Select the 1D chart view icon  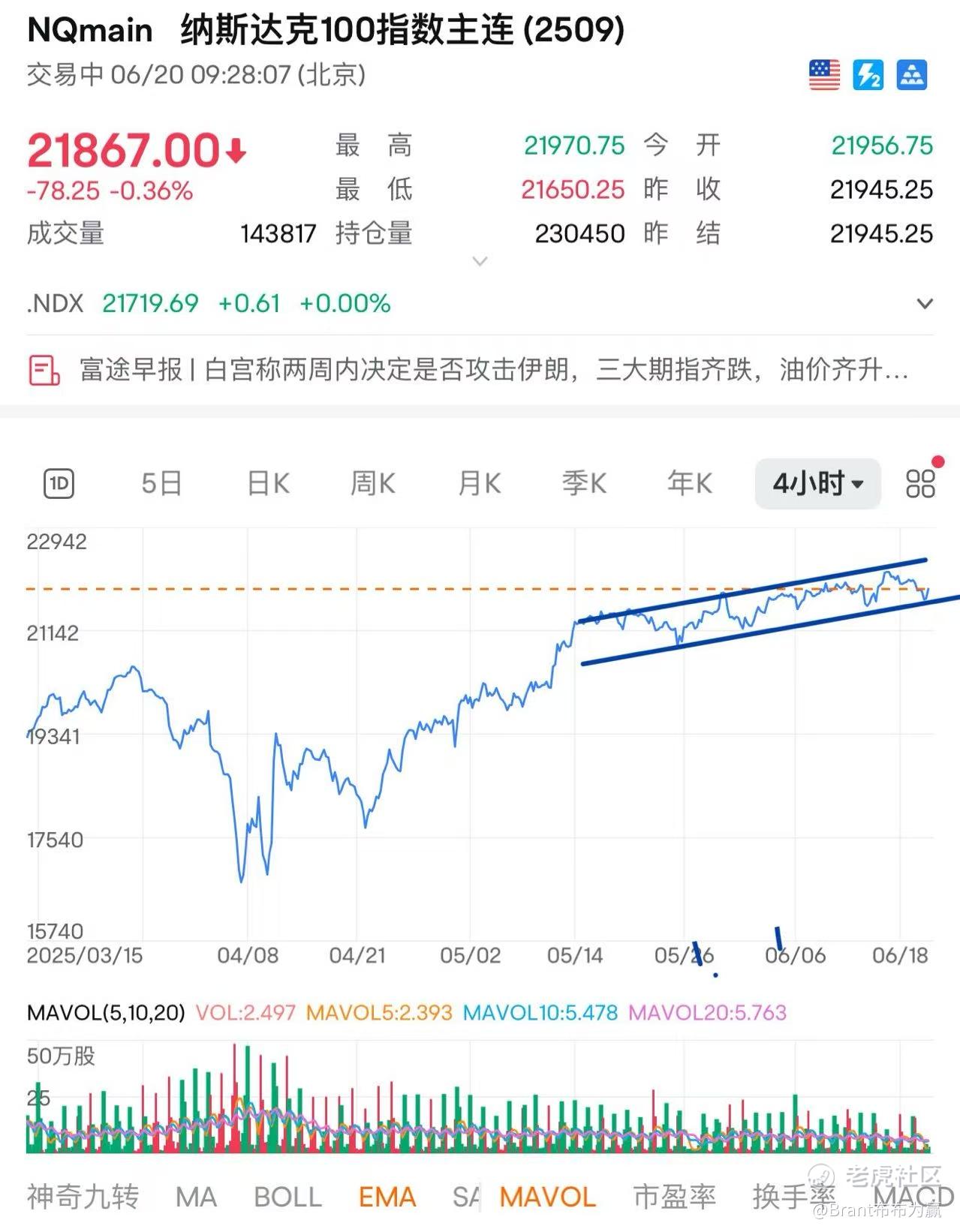pos(59,483)
